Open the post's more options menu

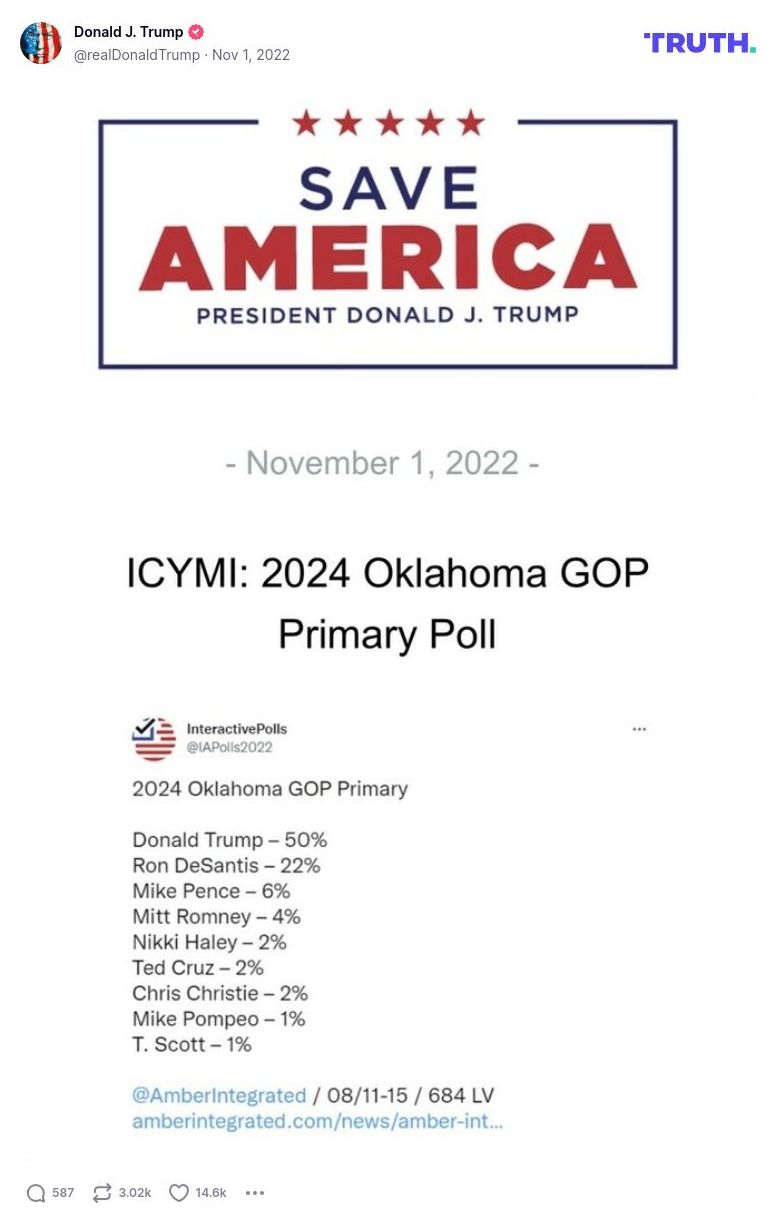click(x=255, y=1193)
